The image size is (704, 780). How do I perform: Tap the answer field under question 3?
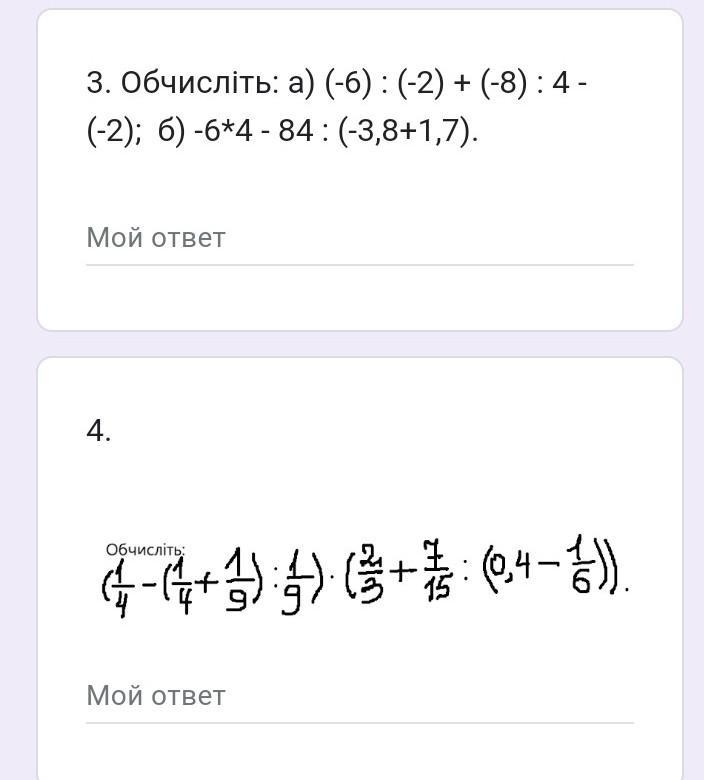click(360, 238)
